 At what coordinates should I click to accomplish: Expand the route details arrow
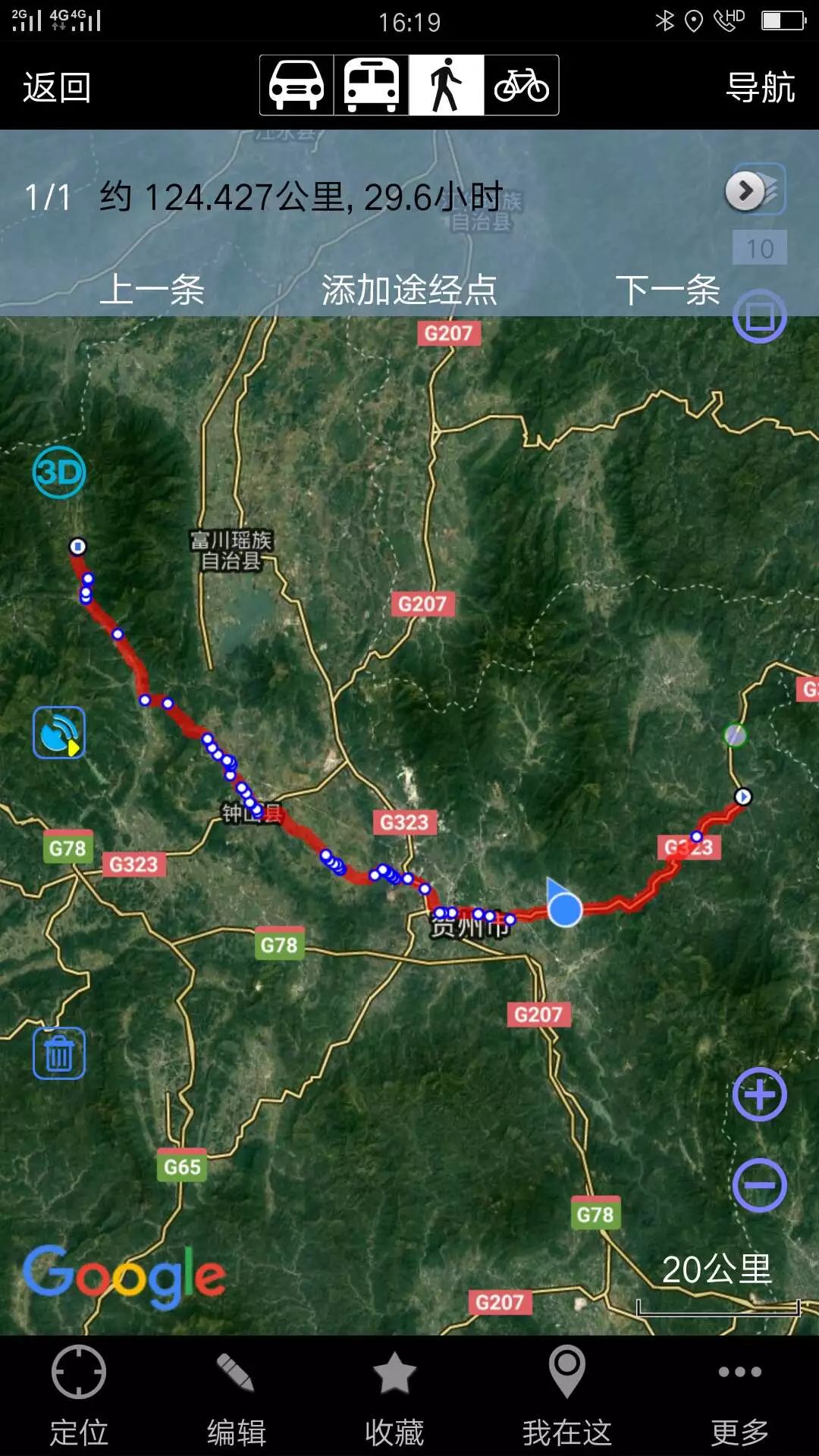click(x=746, y=191)
